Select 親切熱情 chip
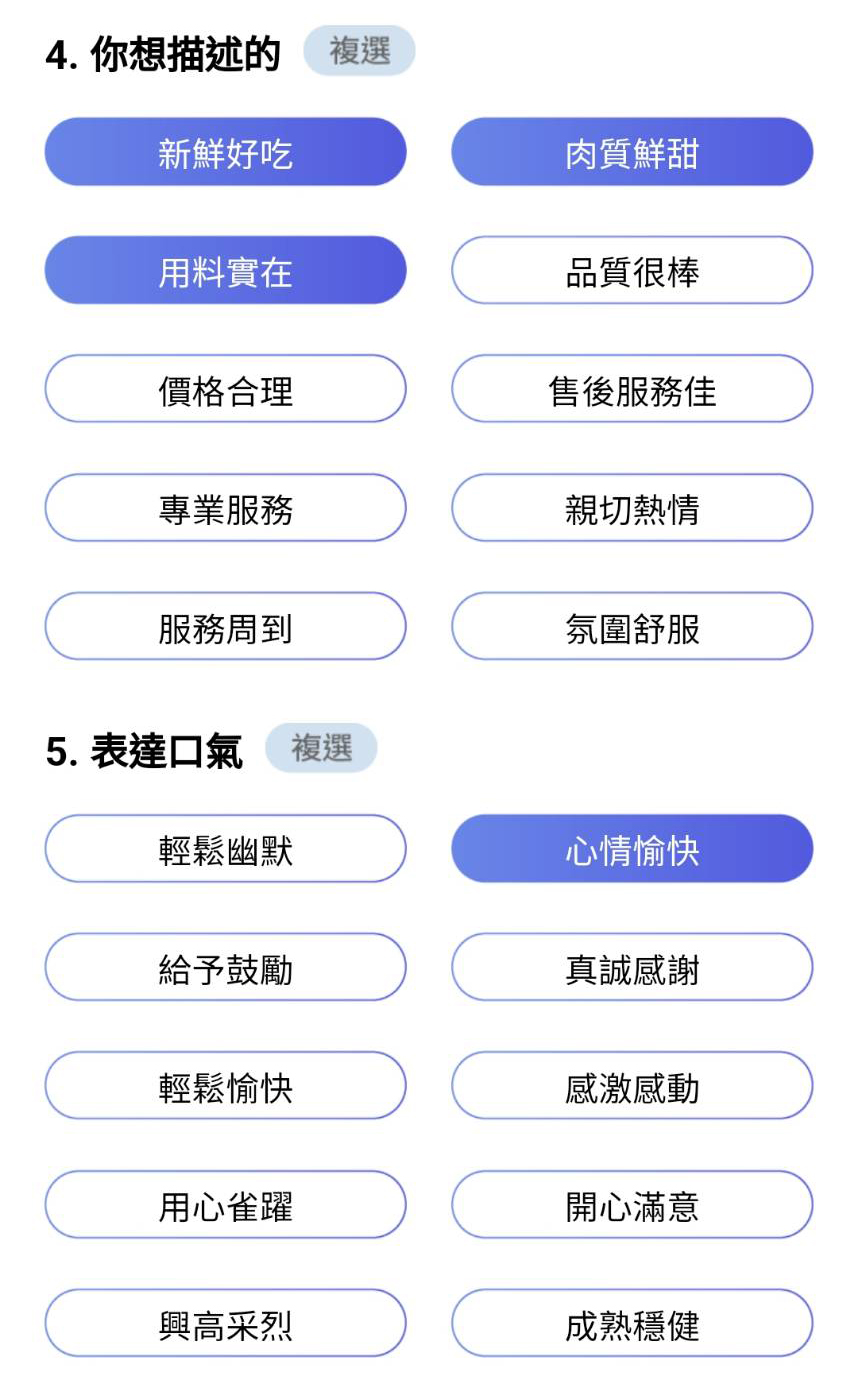The height and width of the screenshot is (1397, 858). [x=632, y=508]
